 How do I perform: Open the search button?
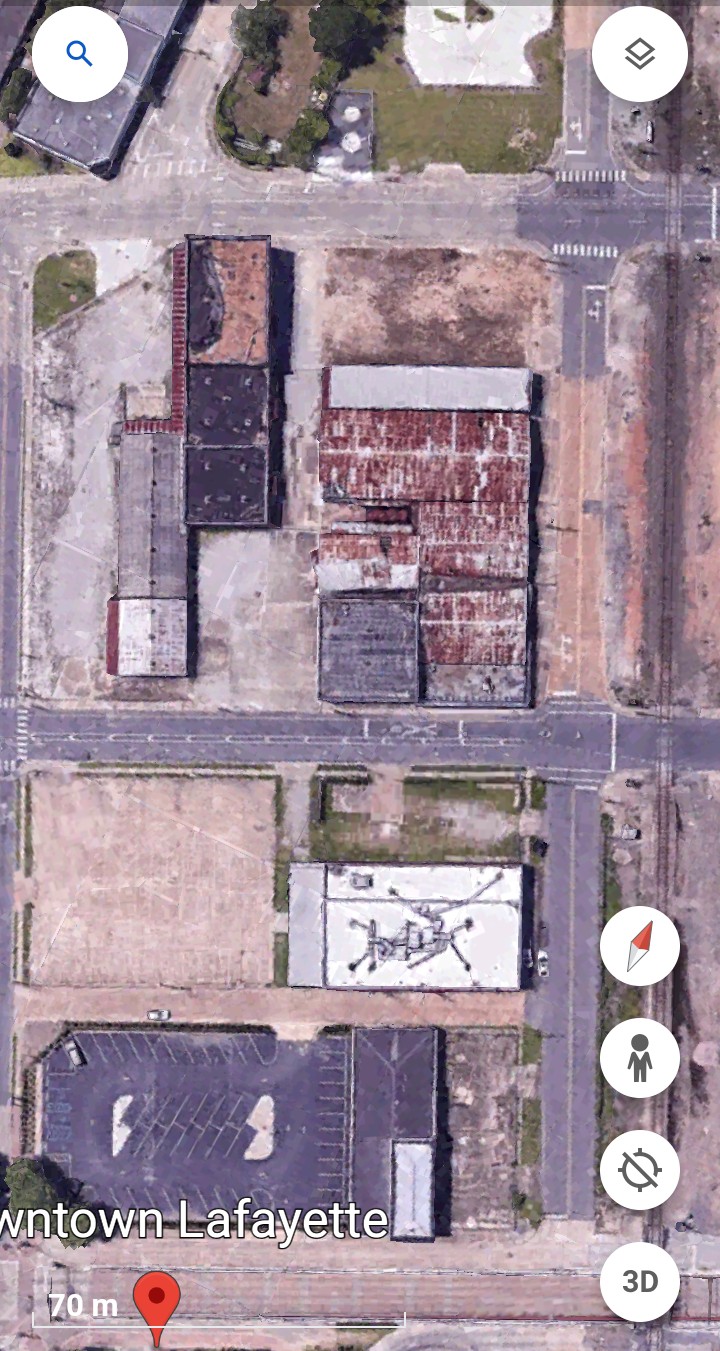pyautogui.click(x=80, y=54)
